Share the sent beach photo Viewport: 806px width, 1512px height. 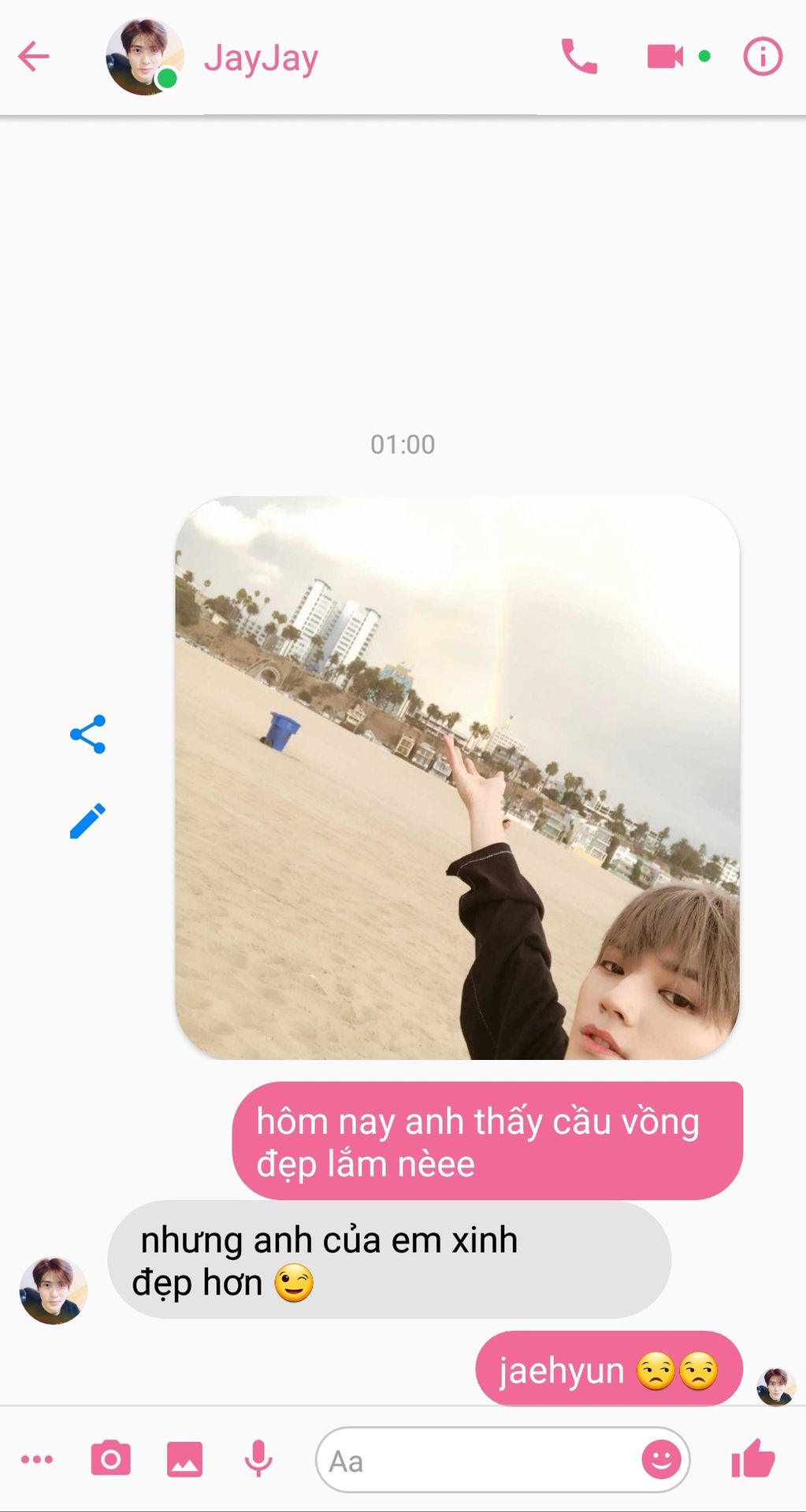coord(87,734)
